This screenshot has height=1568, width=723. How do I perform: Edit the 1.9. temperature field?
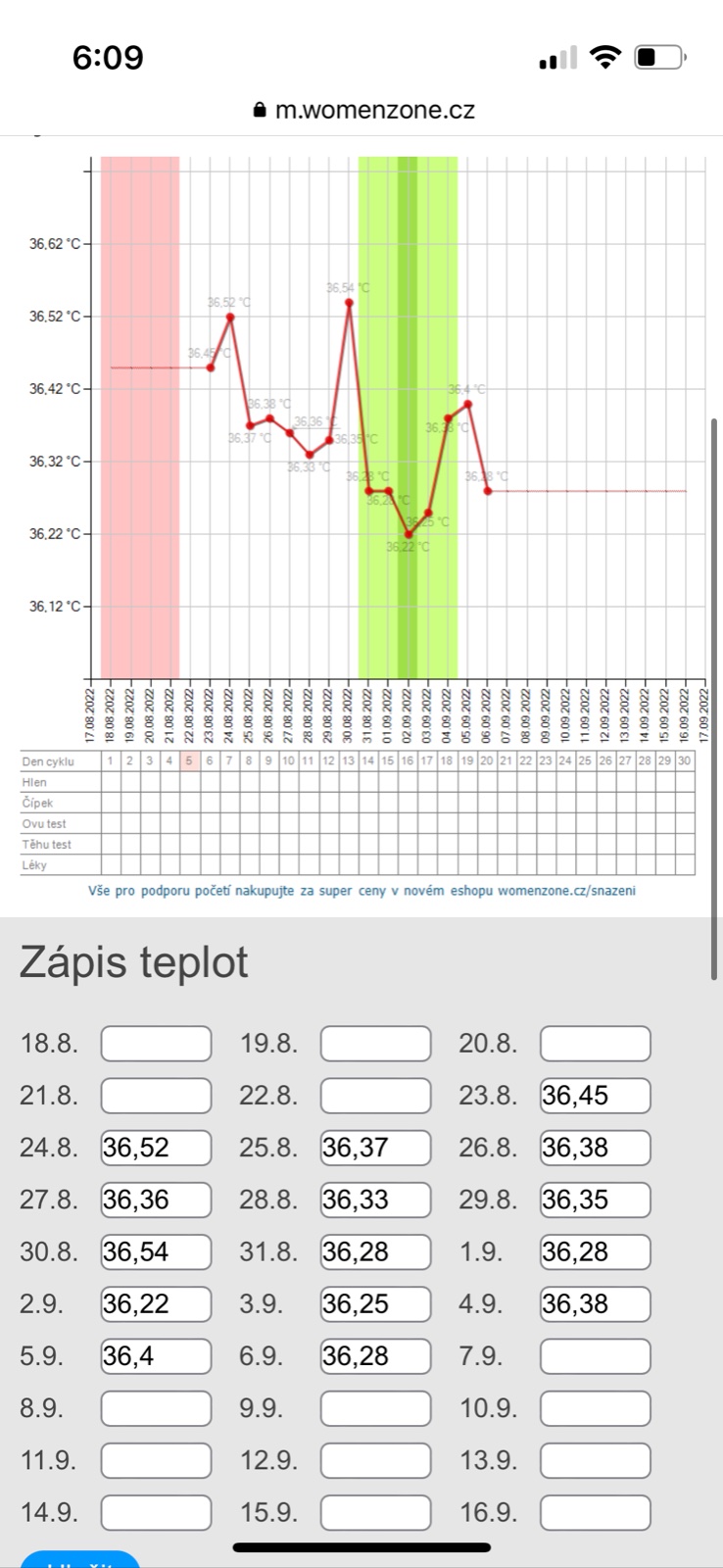point(595,1251)
